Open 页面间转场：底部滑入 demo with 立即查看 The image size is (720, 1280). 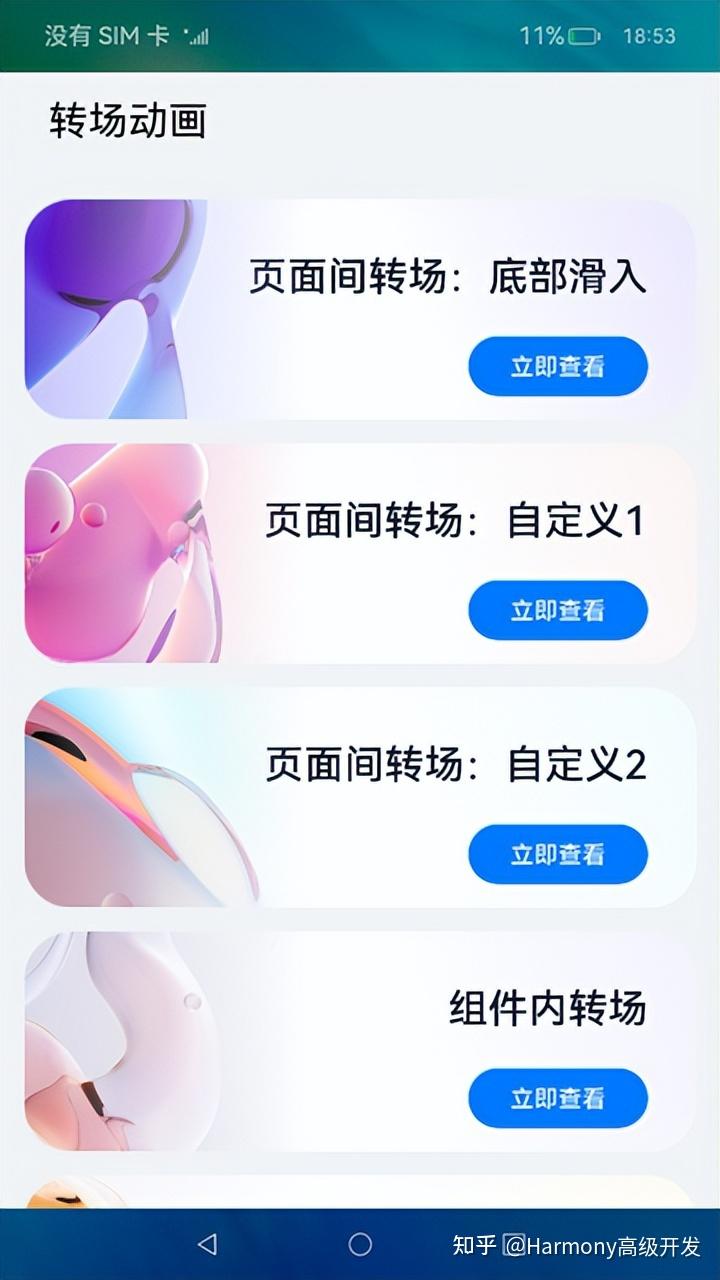point(558,366)
